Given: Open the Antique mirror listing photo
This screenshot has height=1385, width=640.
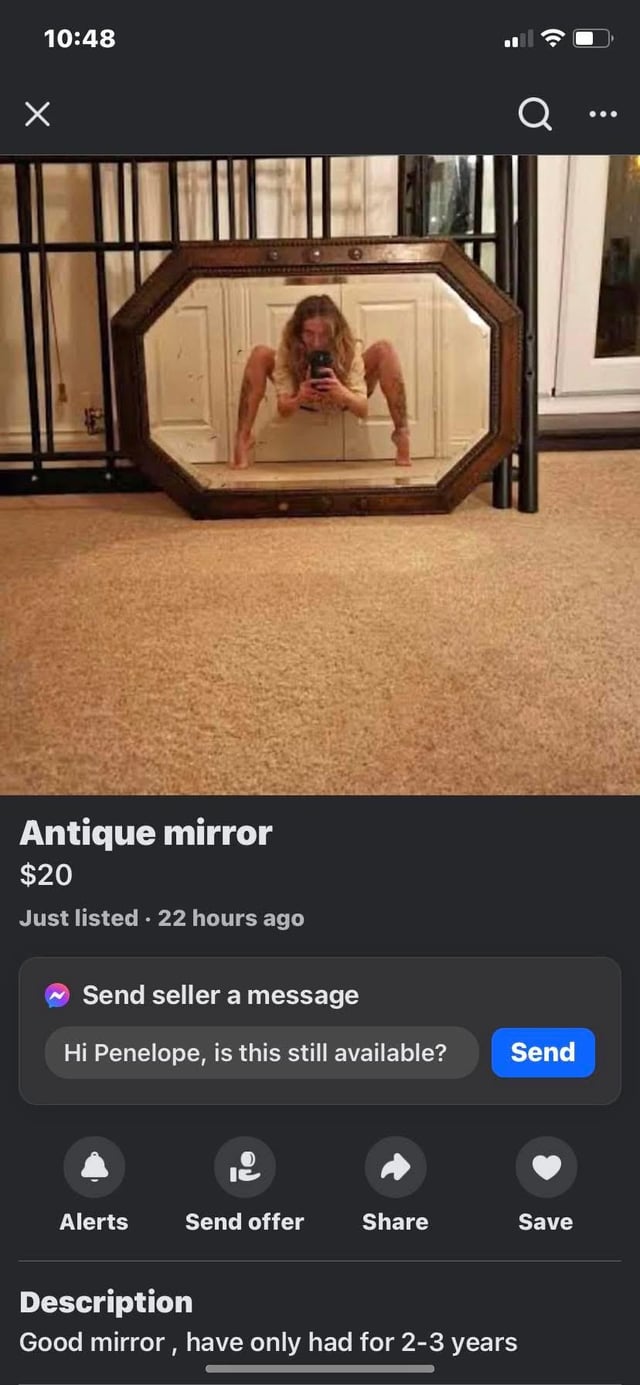Looking at the screenshot, I should (x=320, y=474).
